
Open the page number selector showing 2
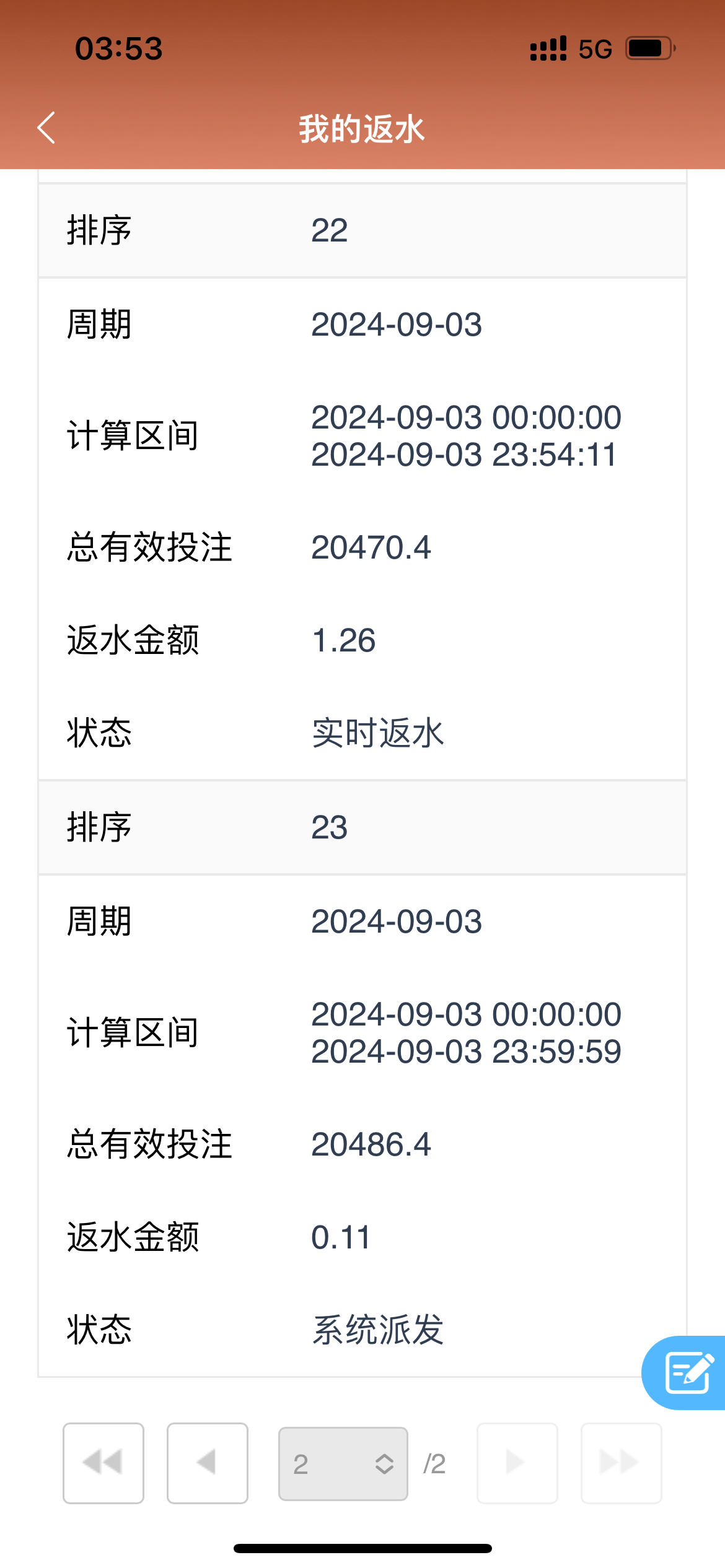pyautogui.click(x=343, y=1464)
